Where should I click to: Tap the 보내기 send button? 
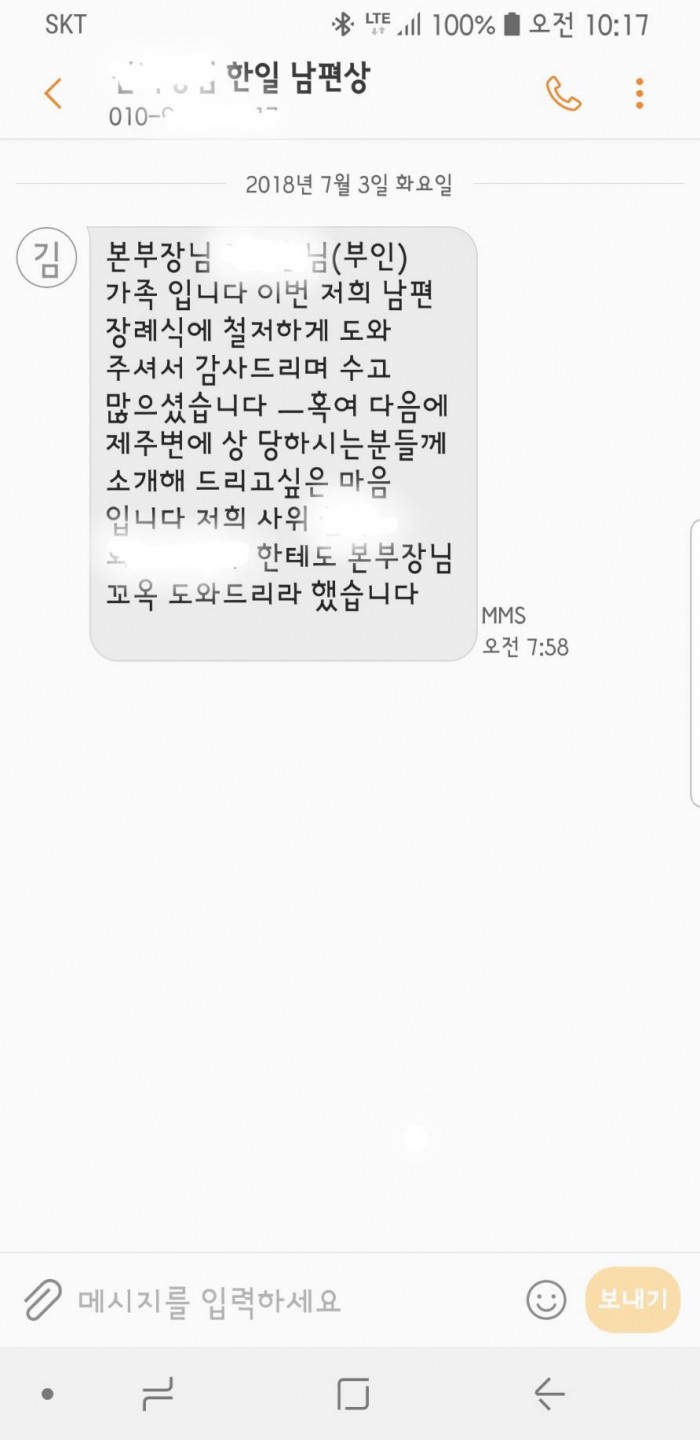tap(632, 1300)
